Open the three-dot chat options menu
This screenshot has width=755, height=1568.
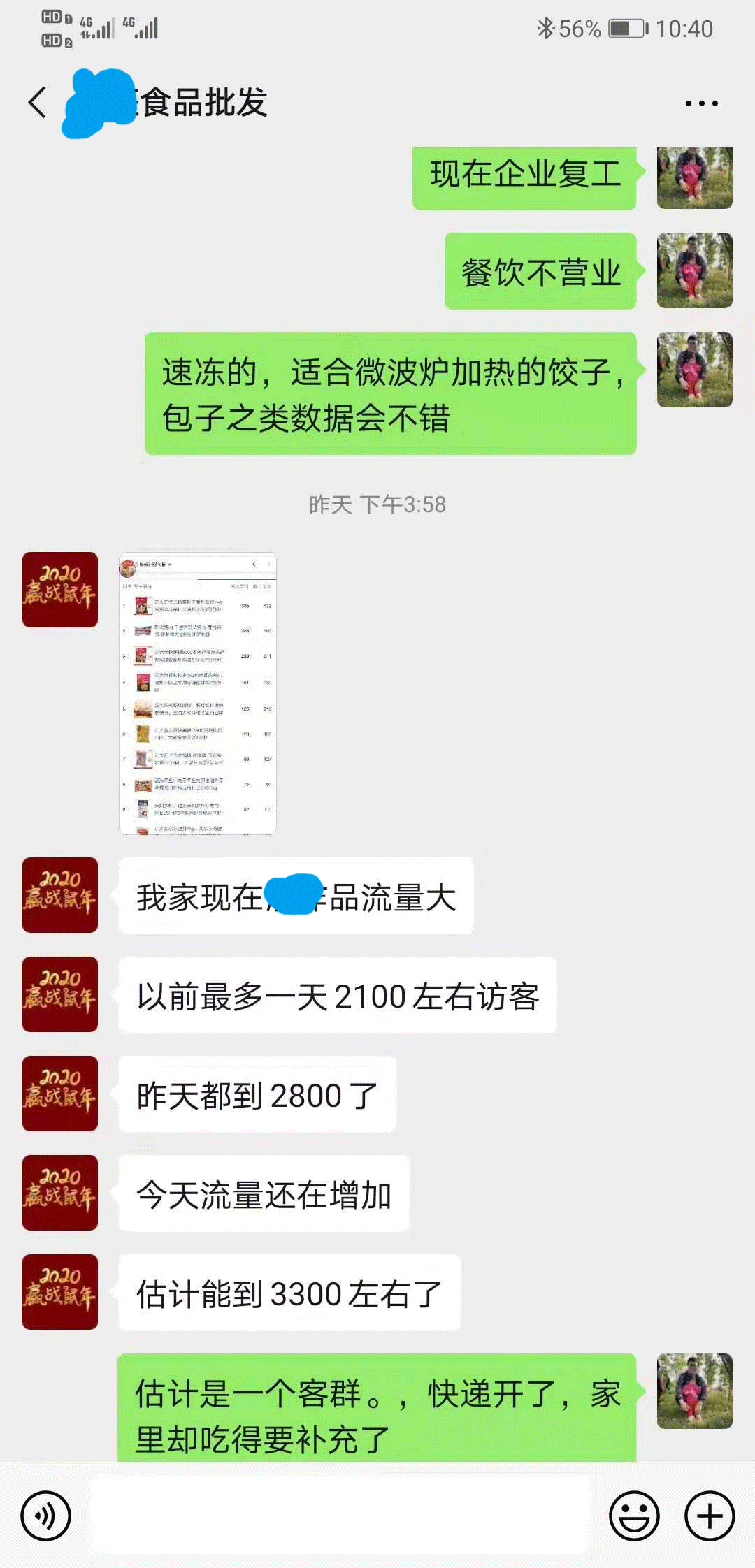[x=701, y=103]
